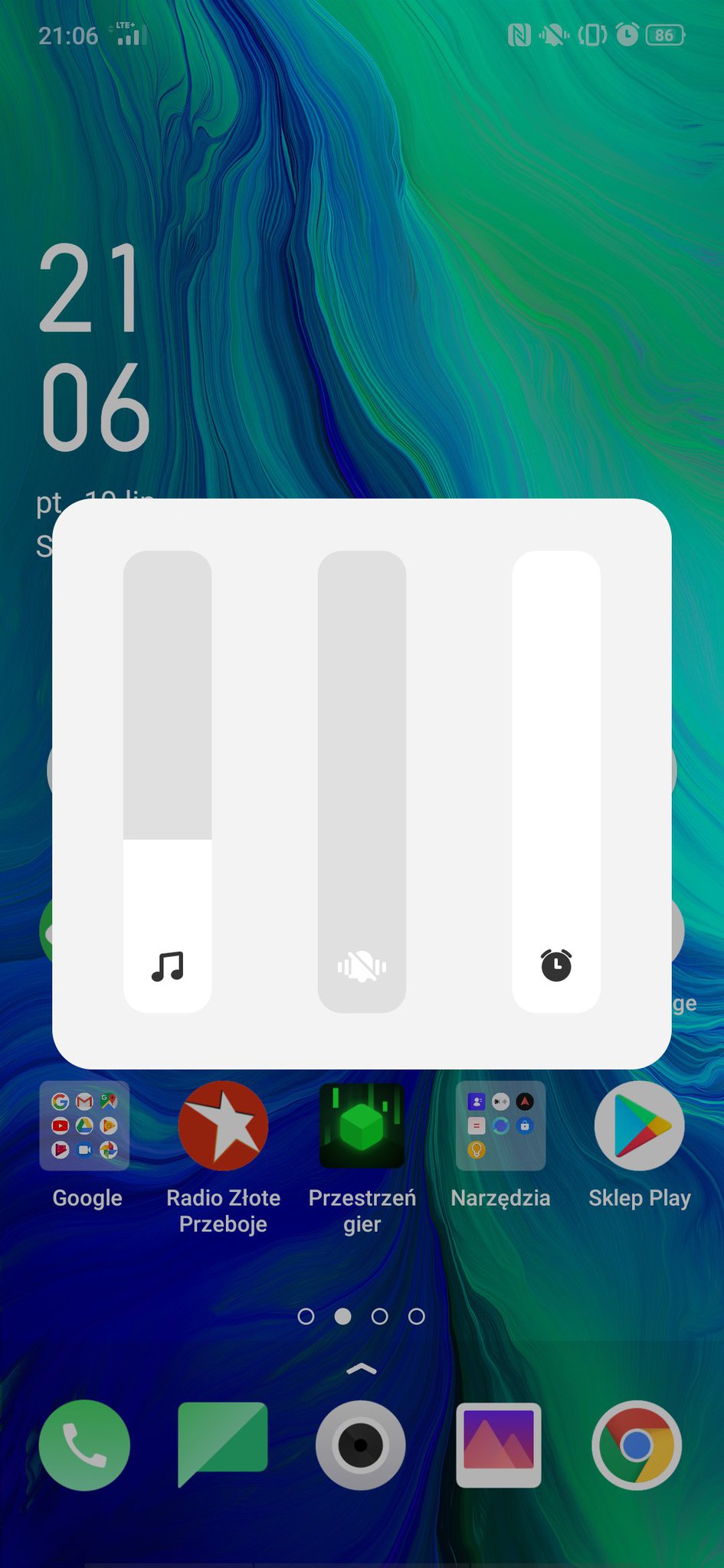Image resolution: width=724 pixels, height=1568 pixels.
Task: Open the Phone dialer app
Action: click(84, 1445)
